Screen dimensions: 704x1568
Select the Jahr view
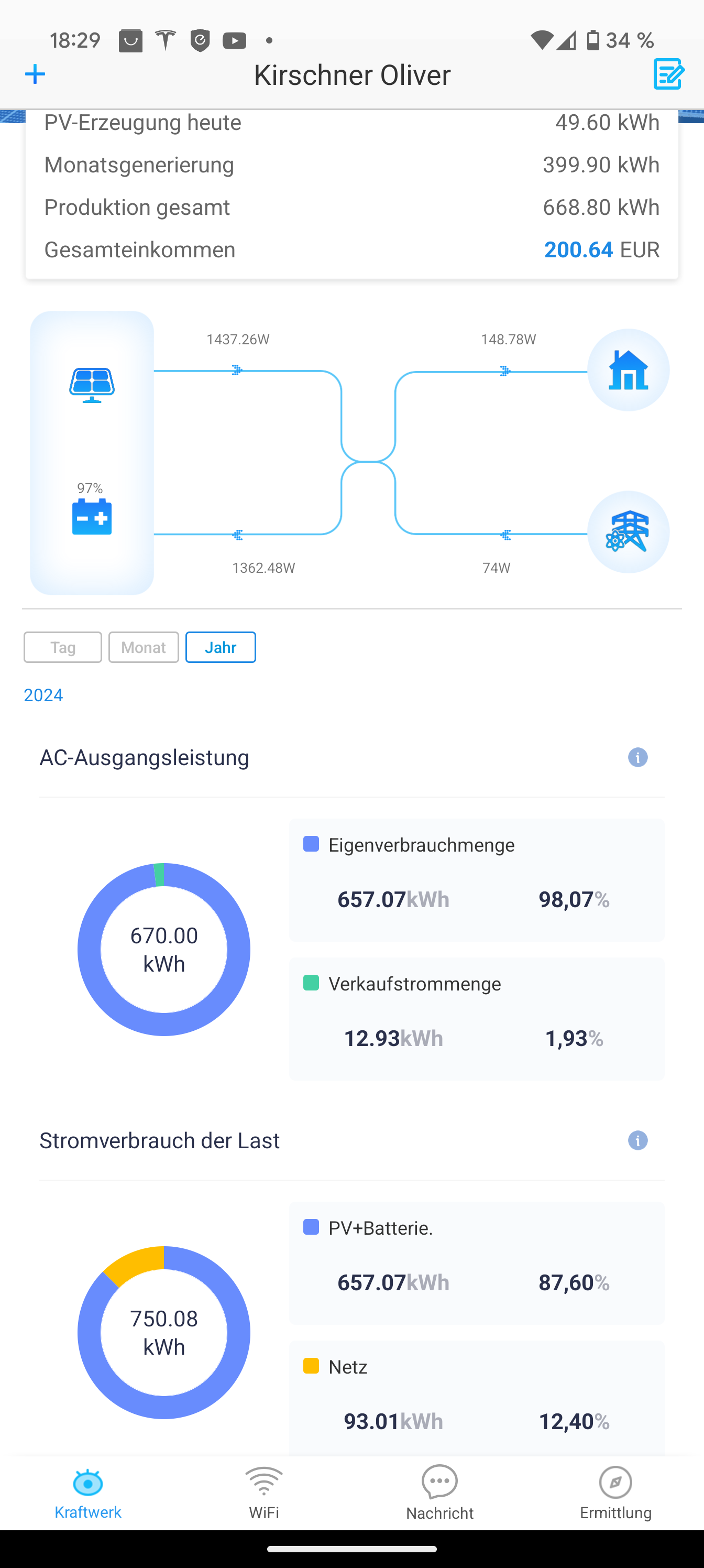point(221,647)
